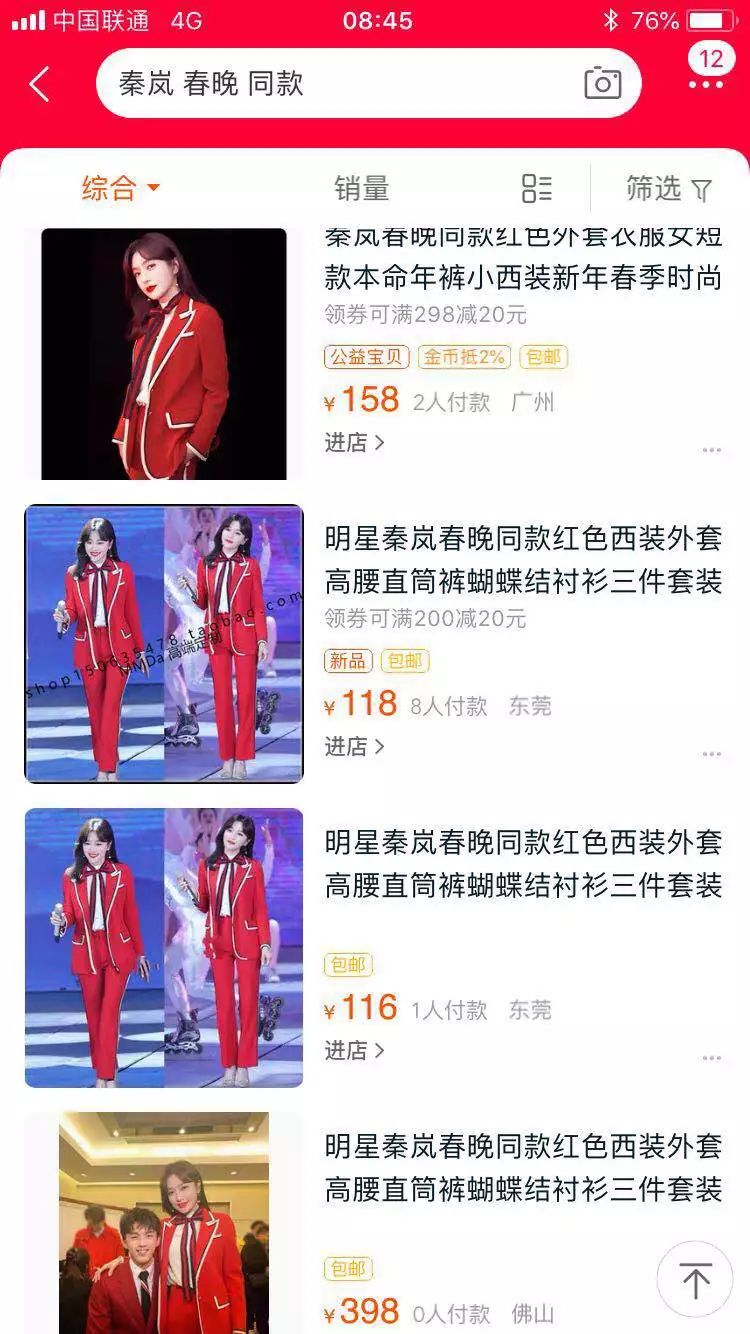750x1334 pixels.
Task: Switch to 销量 to sort by sales
Action: (361, 186)
